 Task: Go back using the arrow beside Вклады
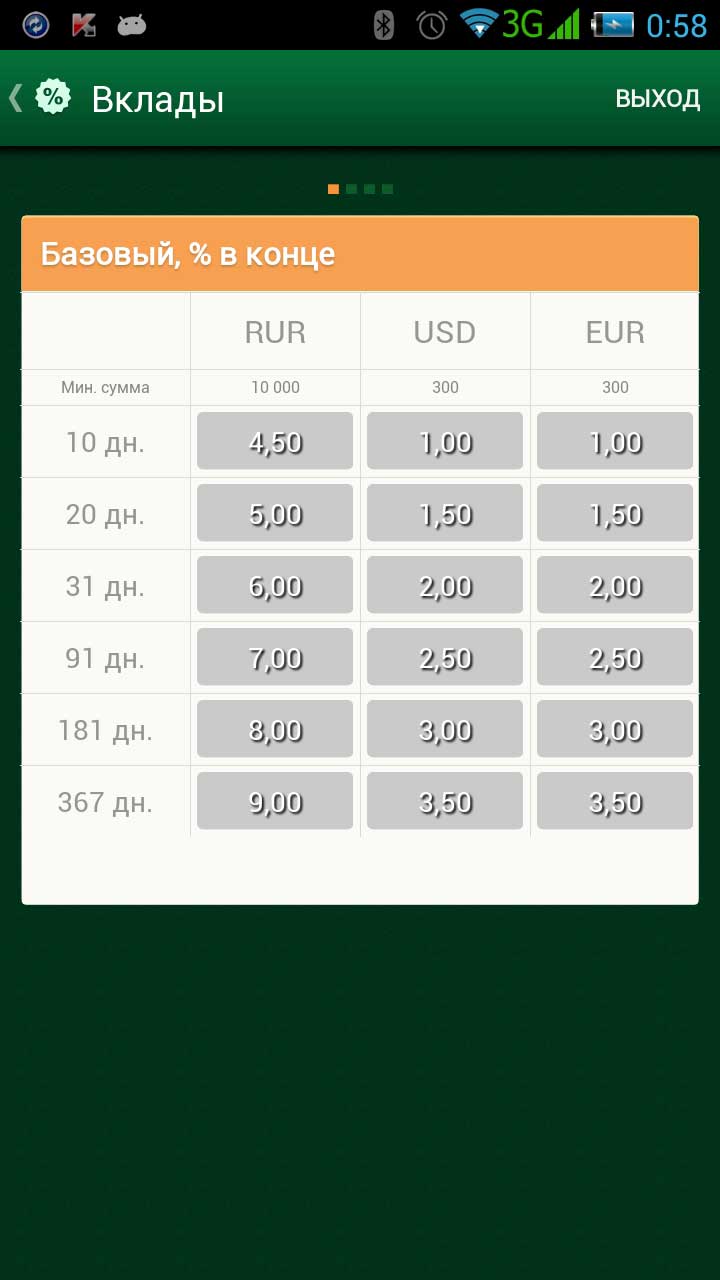point(16,97)
